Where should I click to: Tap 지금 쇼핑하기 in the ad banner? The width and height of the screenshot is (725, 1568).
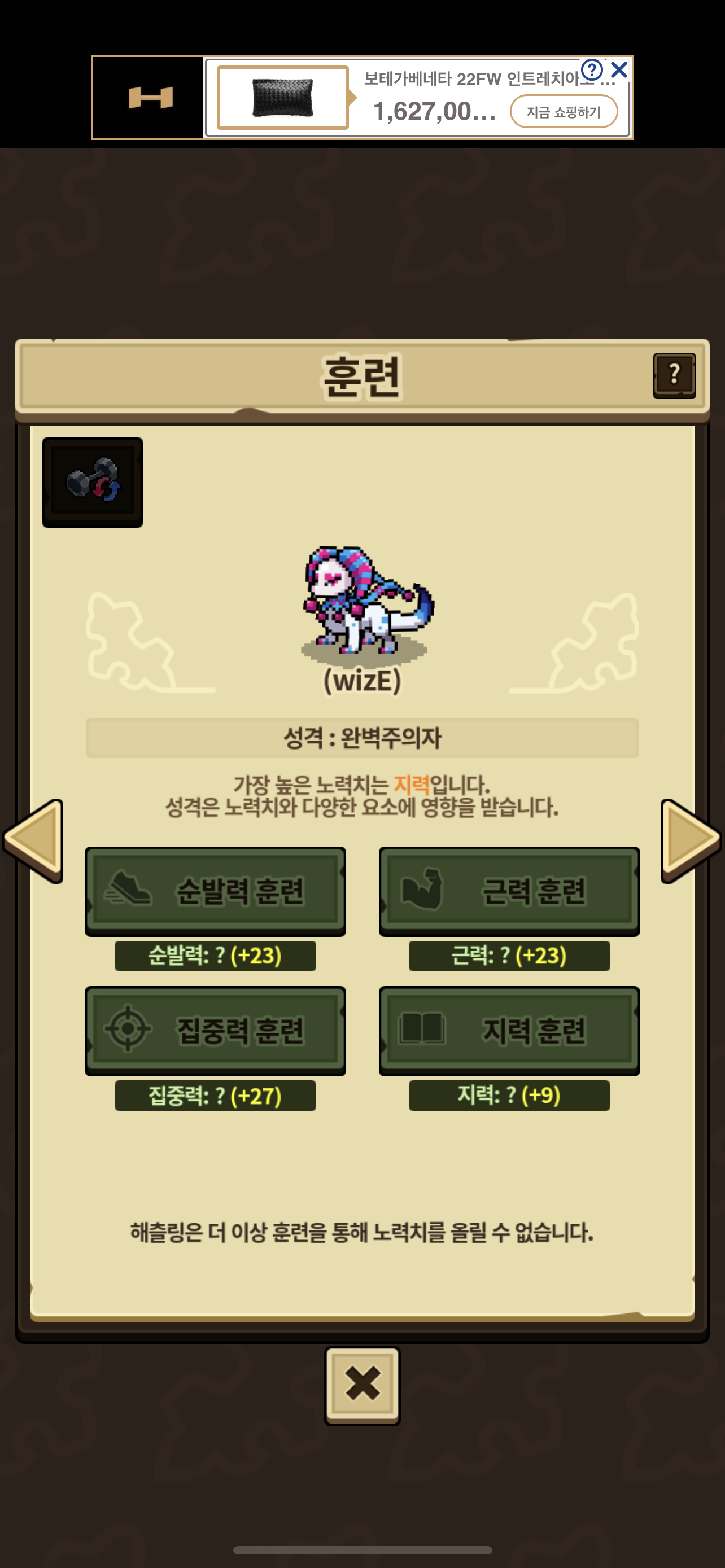click(563, 111)
